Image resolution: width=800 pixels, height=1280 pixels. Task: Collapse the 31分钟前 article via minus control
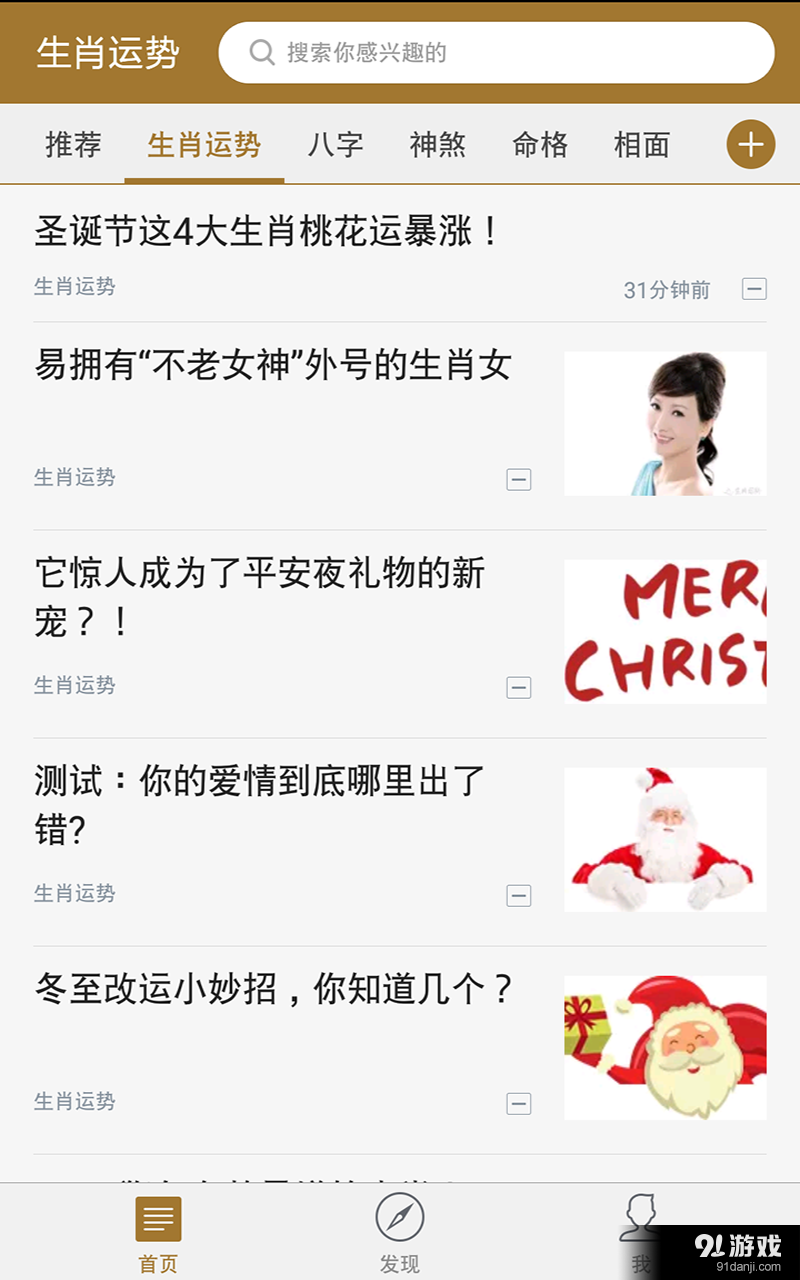tap(754, 290)
